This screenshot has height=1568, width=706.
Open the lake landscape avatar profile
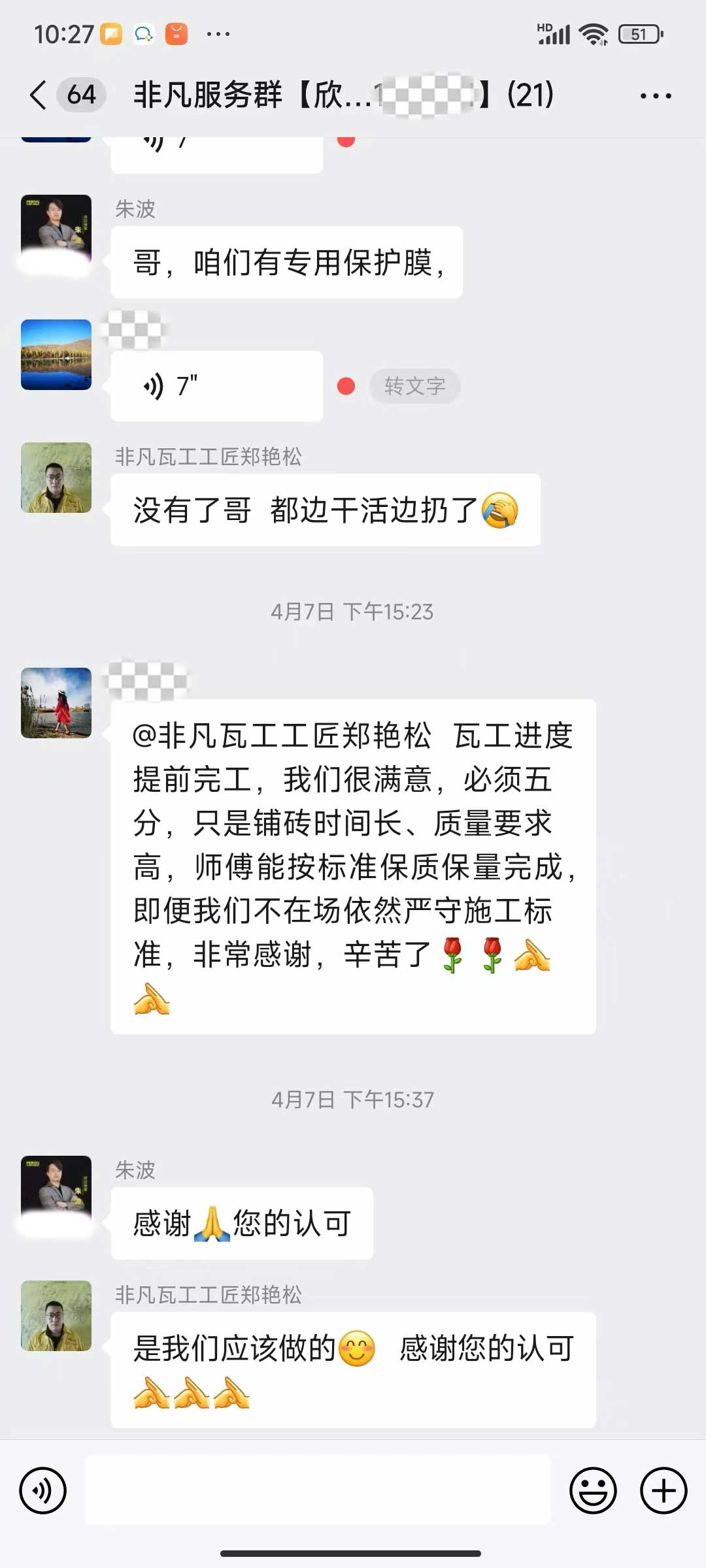click(x=56, y=355)
